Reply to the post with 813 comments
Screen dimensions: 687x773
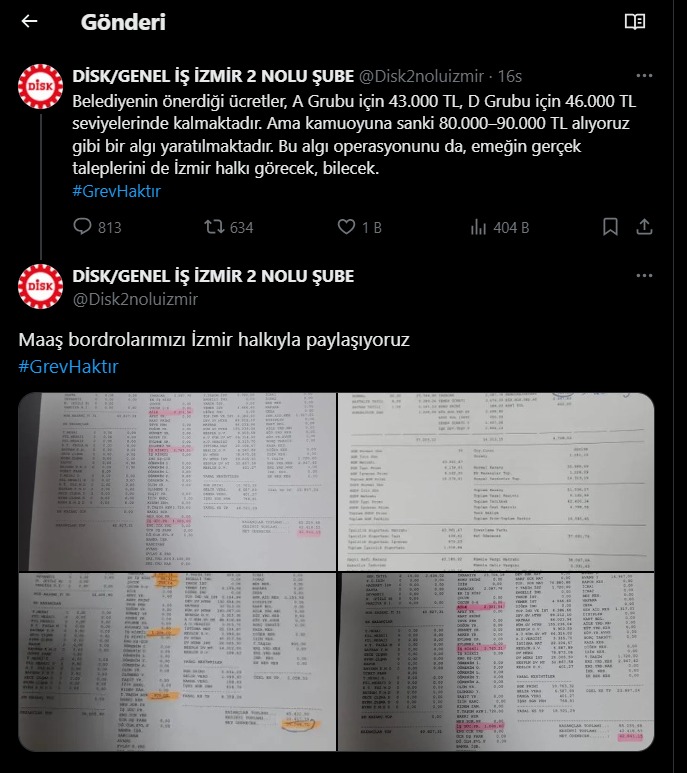pyautogui.click(x=83, y=228)
